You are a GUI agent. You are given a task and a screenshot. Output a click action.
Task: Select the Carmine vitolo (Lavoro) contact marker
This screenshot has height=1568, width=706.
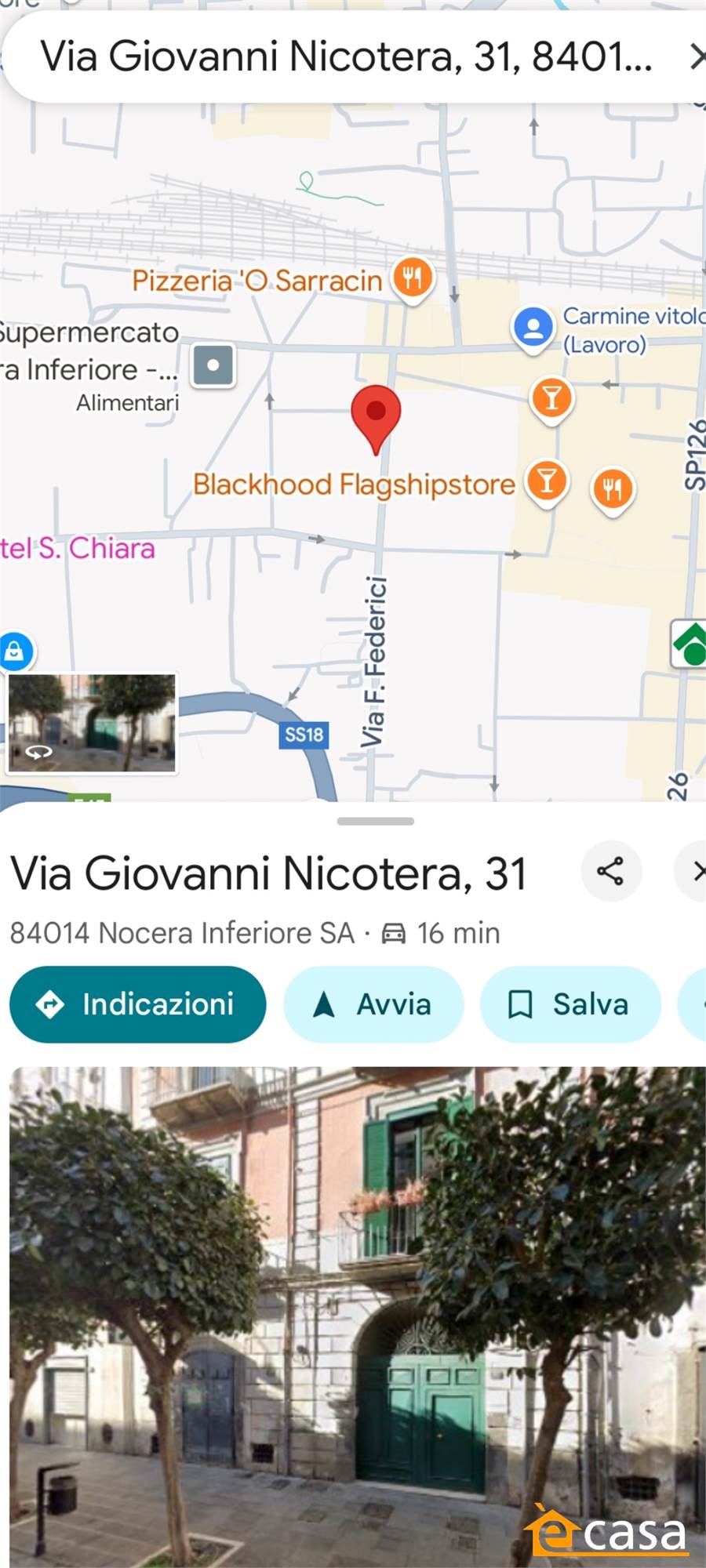point(533,328)
